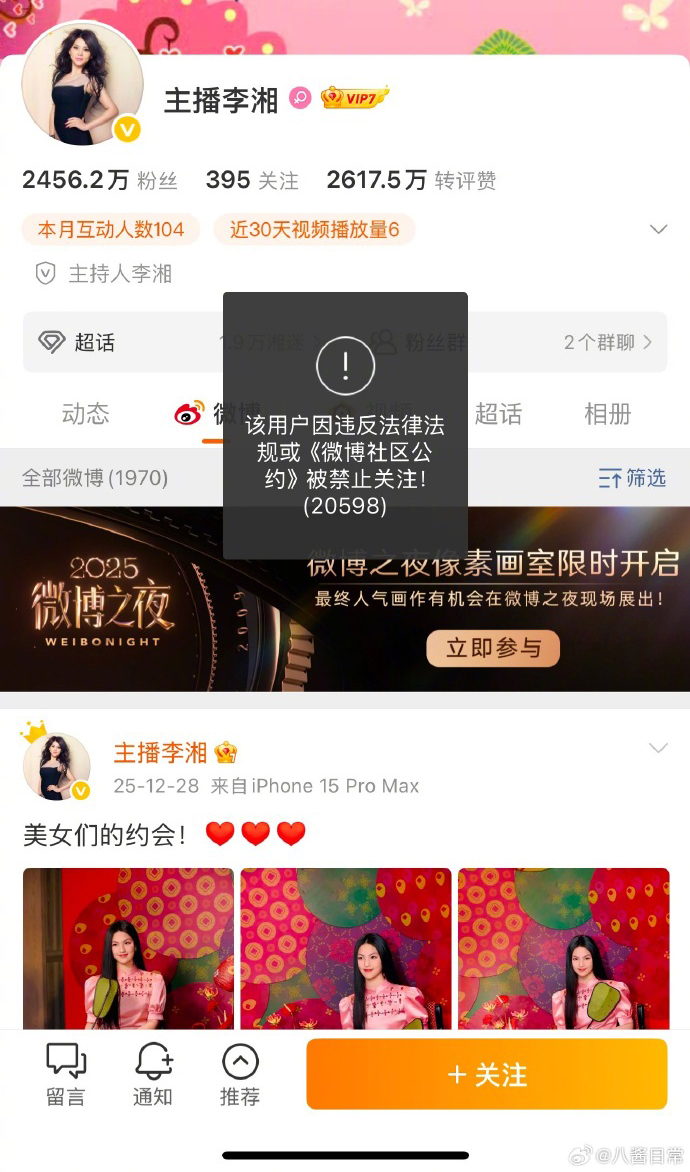This screenshot has width=690, height=1172.
Task: Open the 筛选 filter for posts
Action: click(632, 478)
